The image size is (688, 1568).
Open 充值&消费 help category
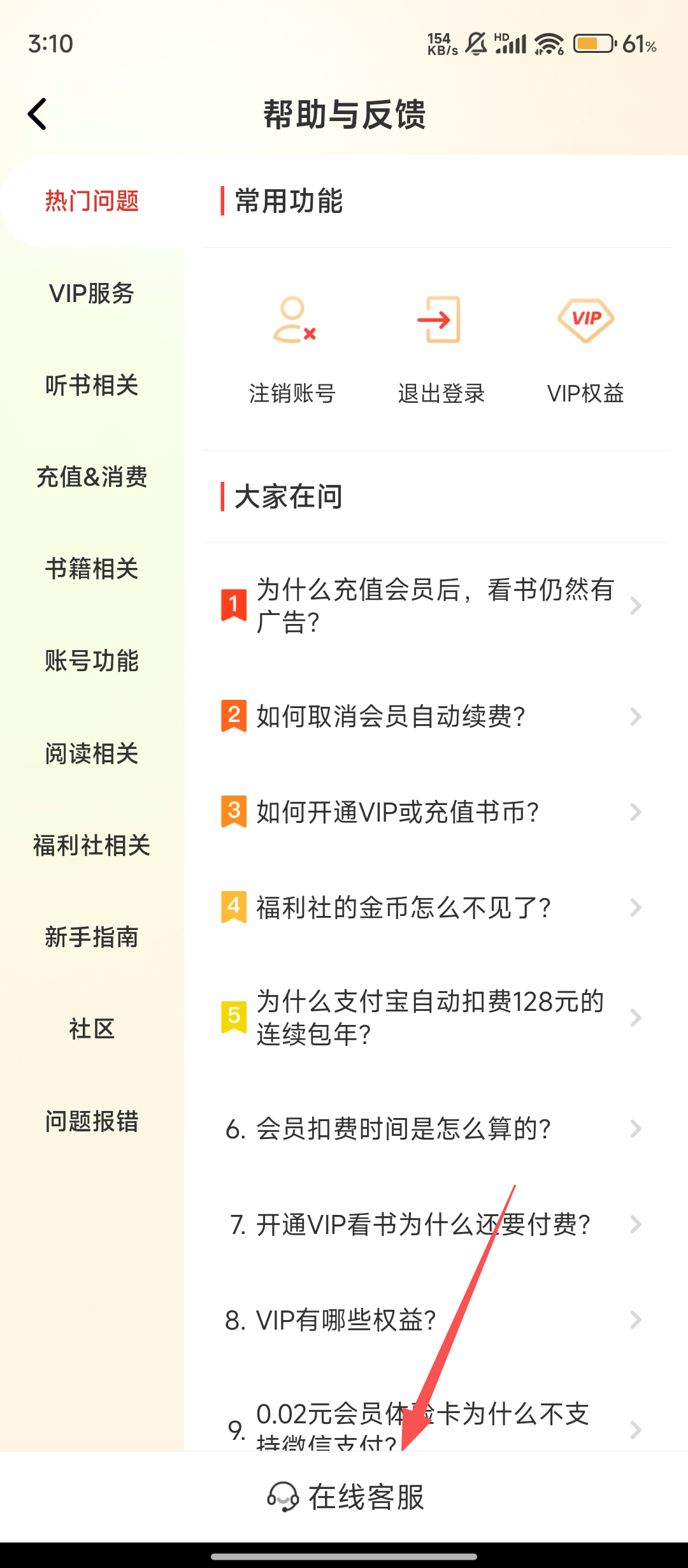click(x=92, y=477)
